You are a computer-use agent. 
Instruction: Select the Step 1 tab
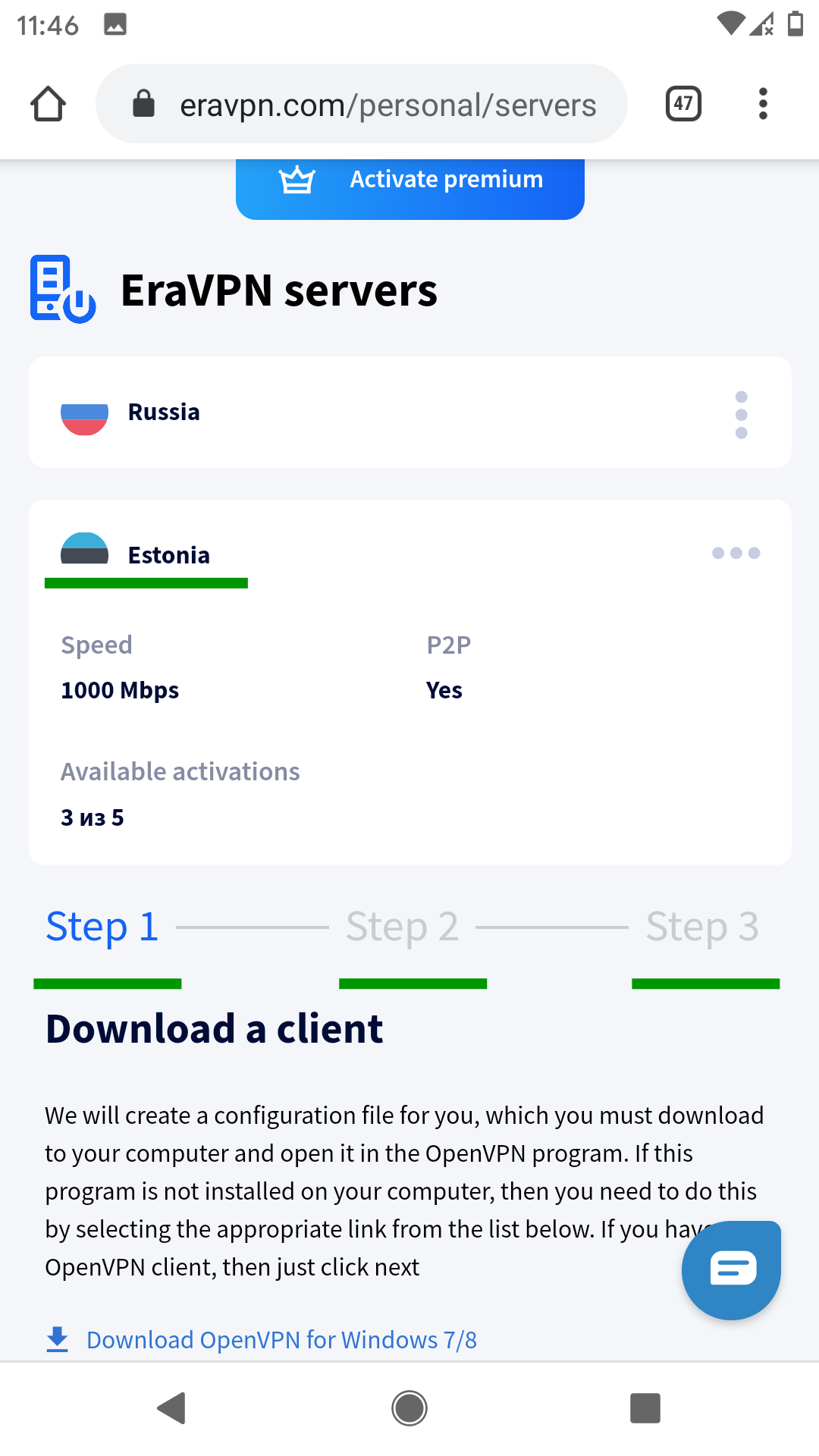pyautogui.click(x=102, y=927)
